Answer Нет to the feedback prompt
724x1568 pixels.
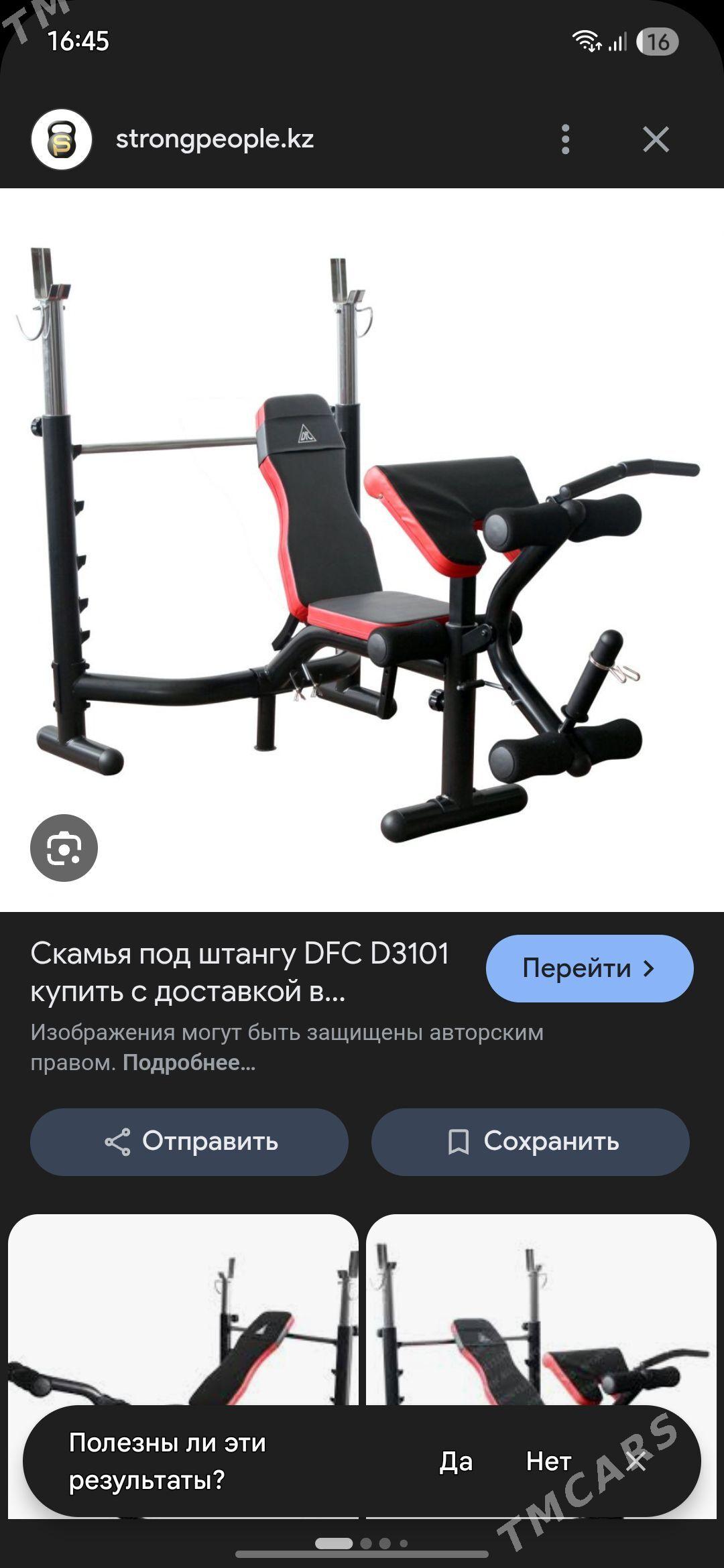(548, 1461)
